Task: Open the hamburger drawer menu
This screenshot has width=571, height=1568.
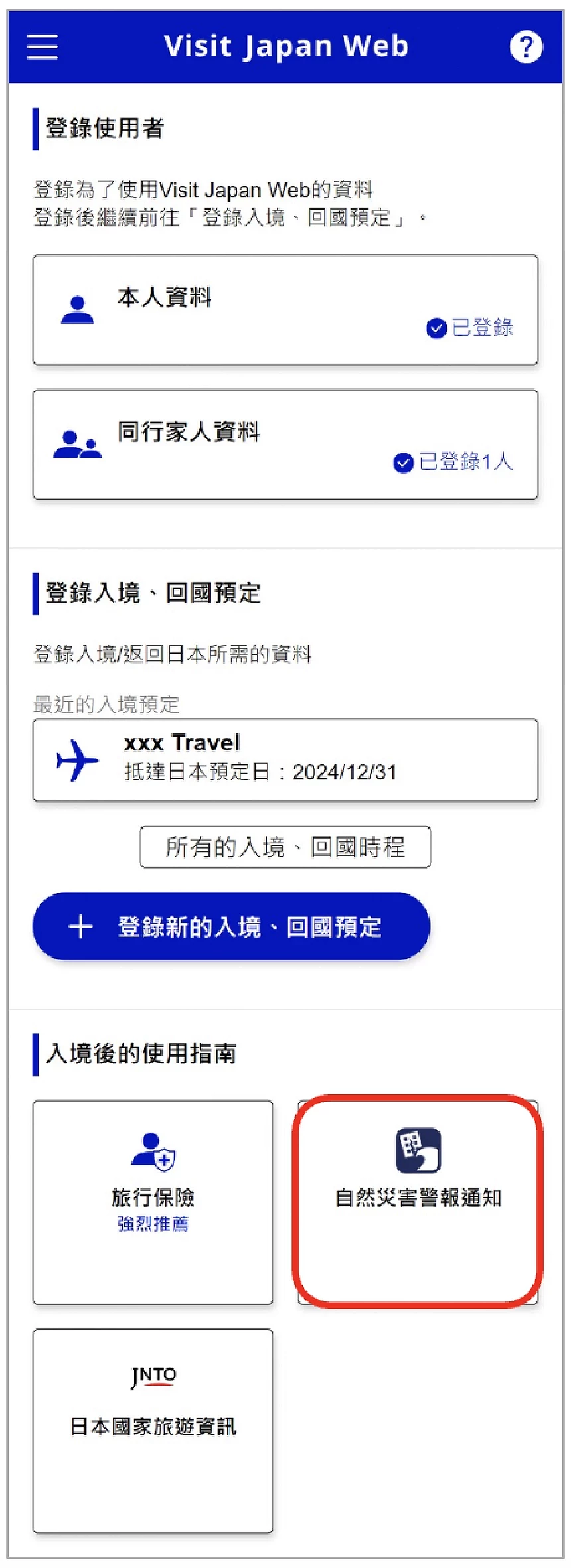Action: [x=42, y=47]
